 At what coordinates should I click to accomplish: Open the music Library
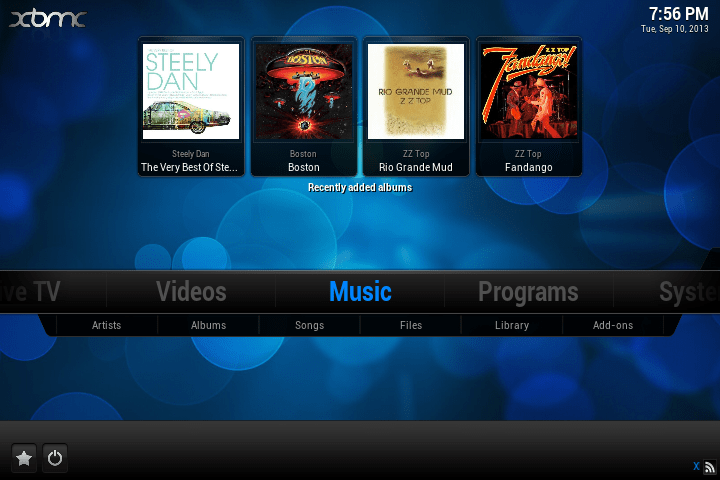coord(512,325)
